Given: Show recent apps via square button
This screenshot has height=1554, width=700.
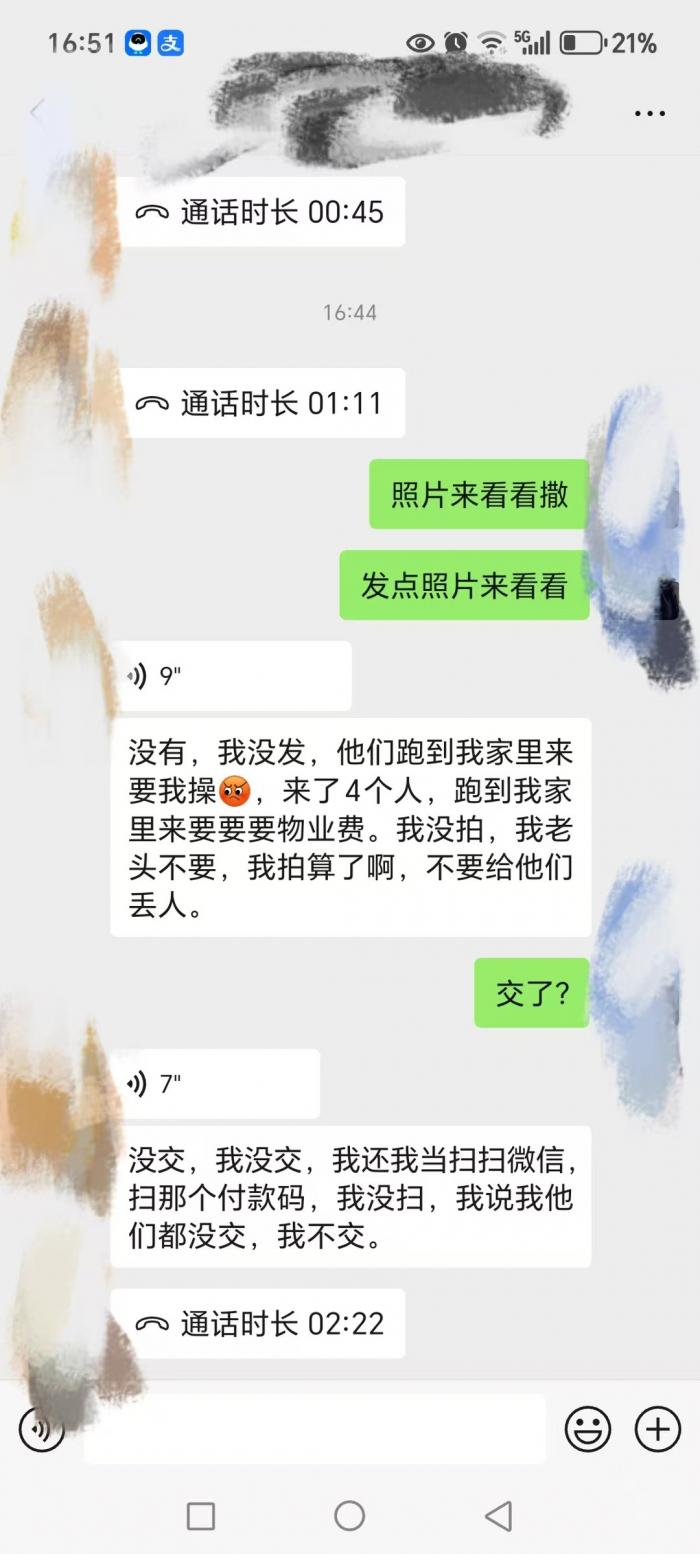Looking at the screenshot, I should (x=201, y=1516).
